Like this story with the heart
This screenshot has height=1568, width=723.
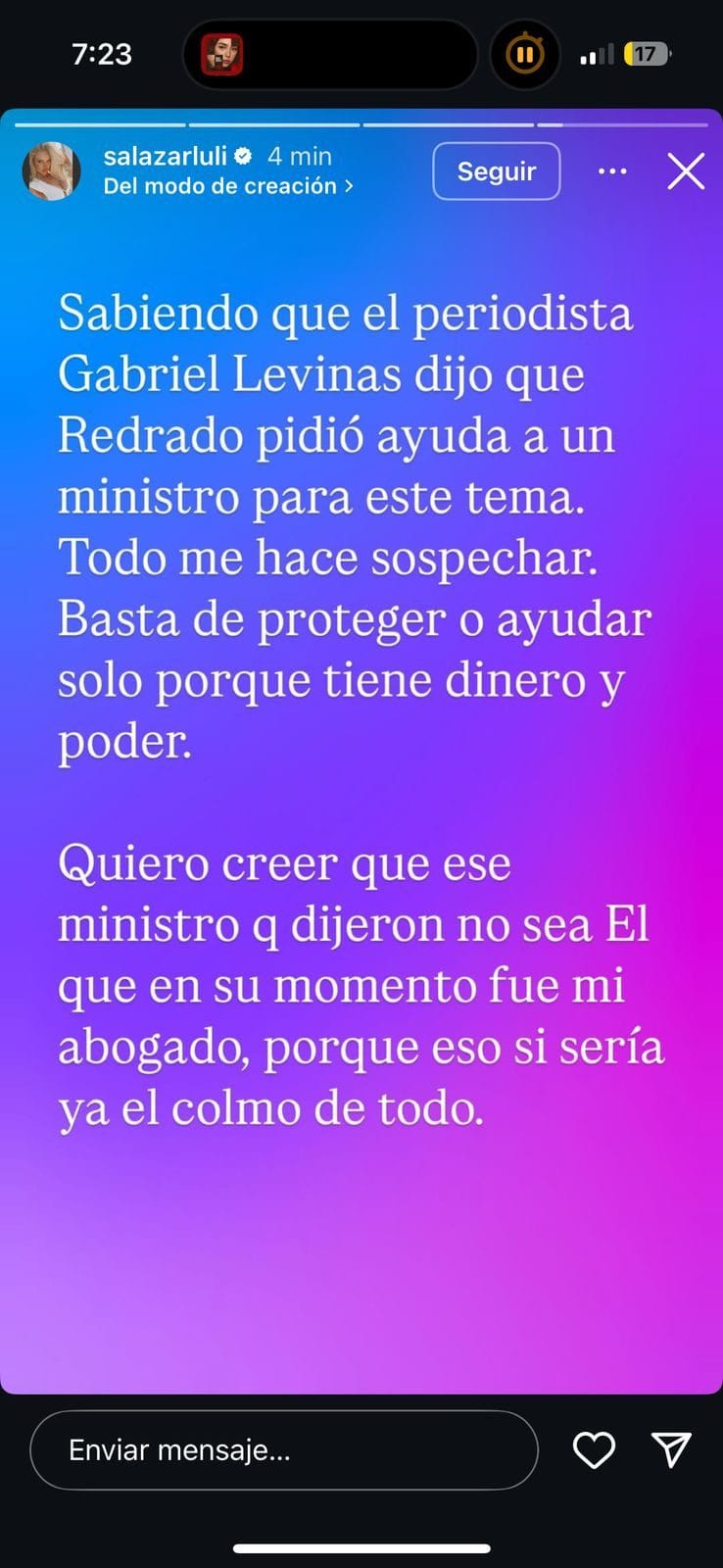[594, 1450]
